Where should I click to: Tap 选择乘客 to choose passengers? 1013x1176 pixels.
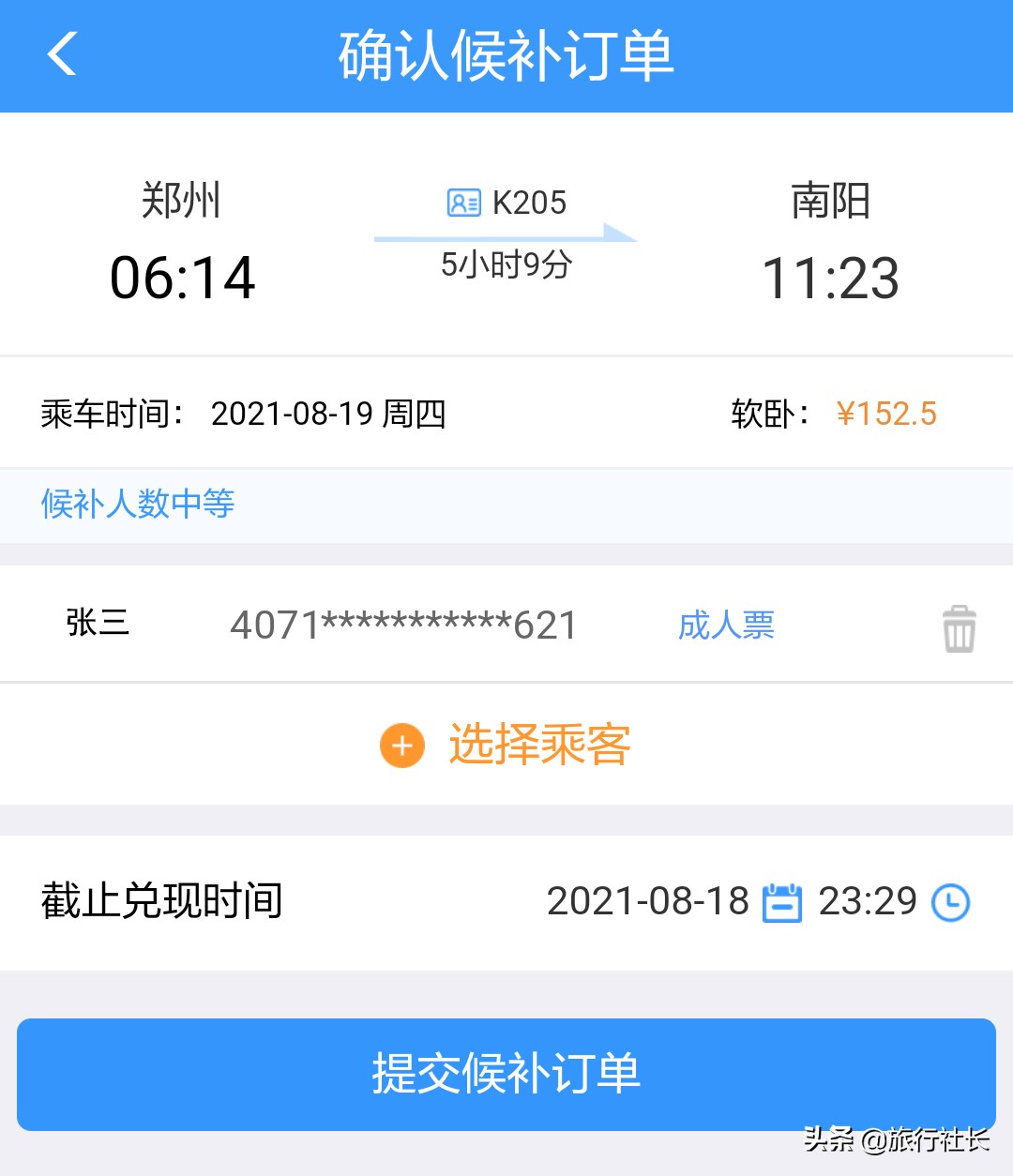pos(541,744)
